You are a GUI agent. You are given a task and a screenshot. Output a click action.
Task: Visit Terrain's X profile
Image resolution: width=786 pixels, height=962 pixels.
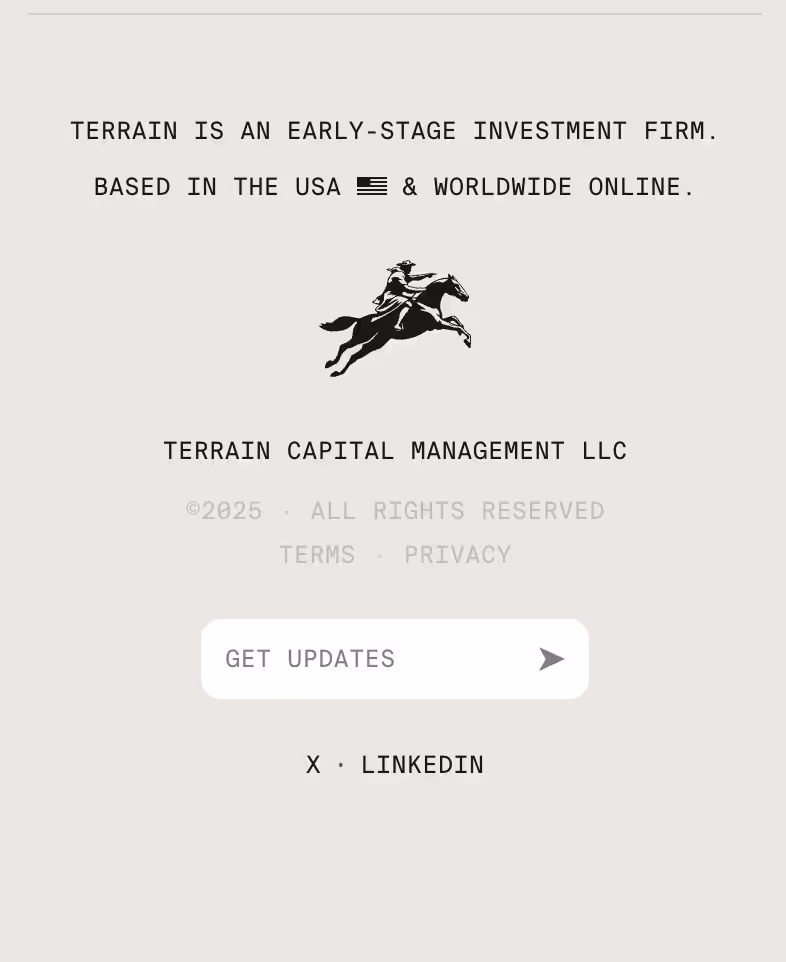(313, 764)
